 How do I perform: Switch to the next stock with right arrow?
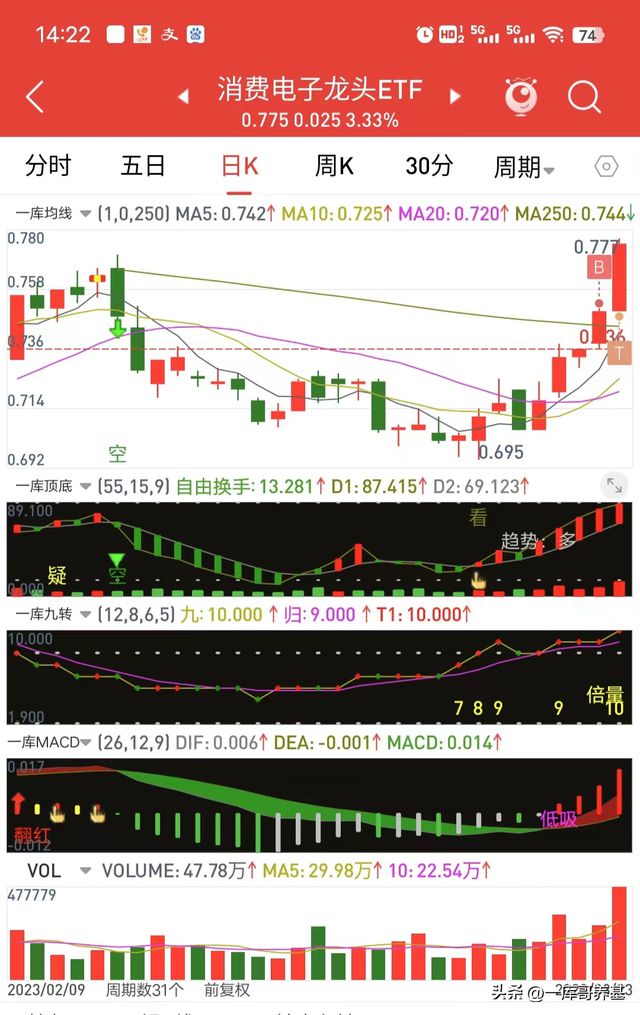455,97
